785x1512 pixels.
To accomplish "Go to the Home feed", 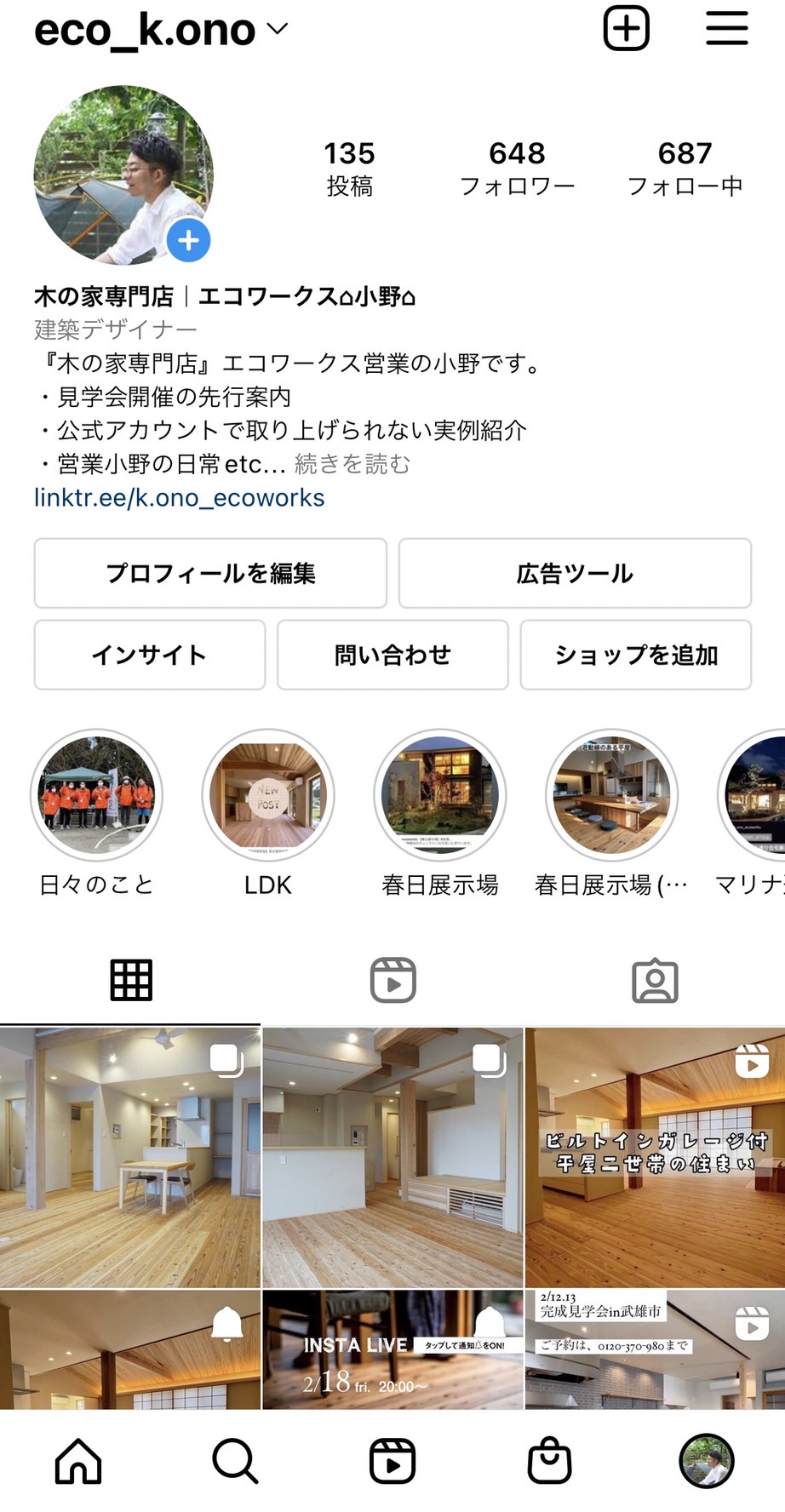I will coord(78,1461).
